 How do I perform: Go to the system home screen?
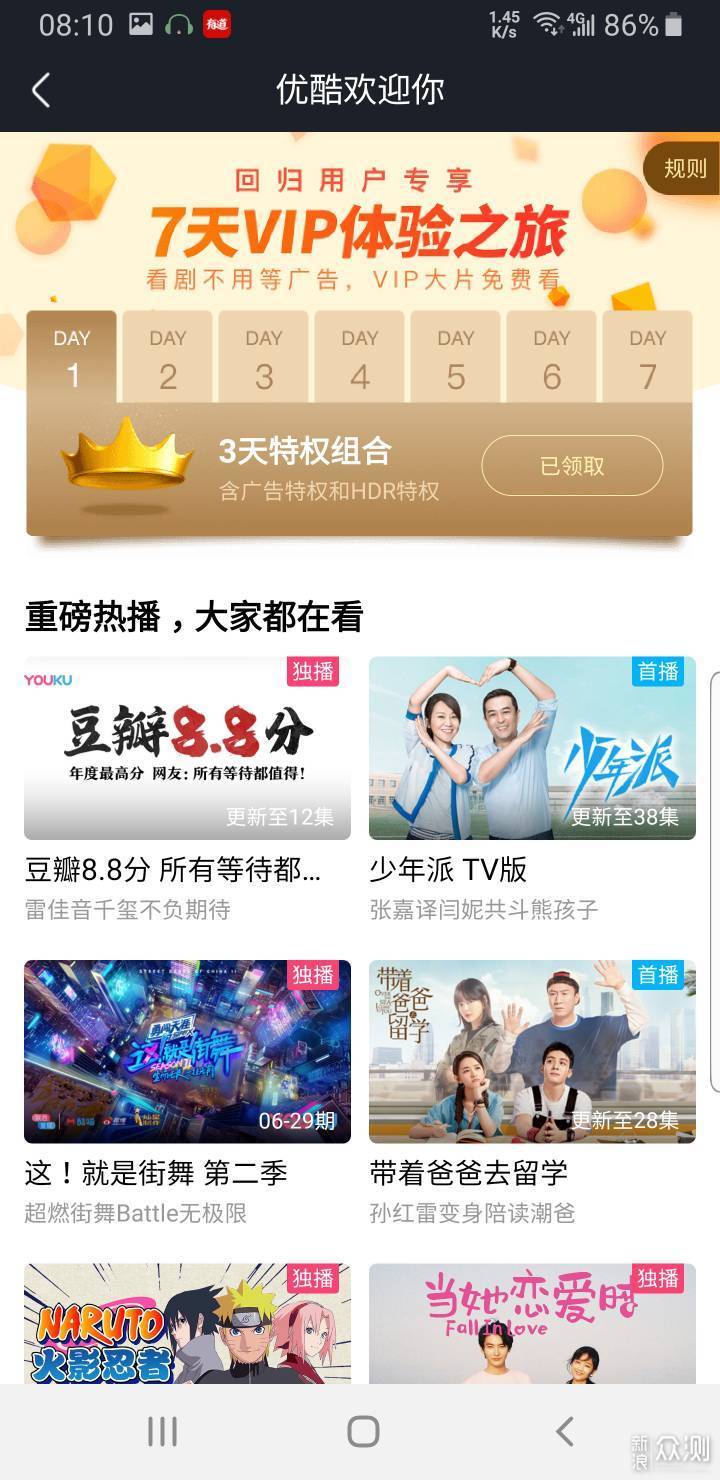click(363, 1432)
